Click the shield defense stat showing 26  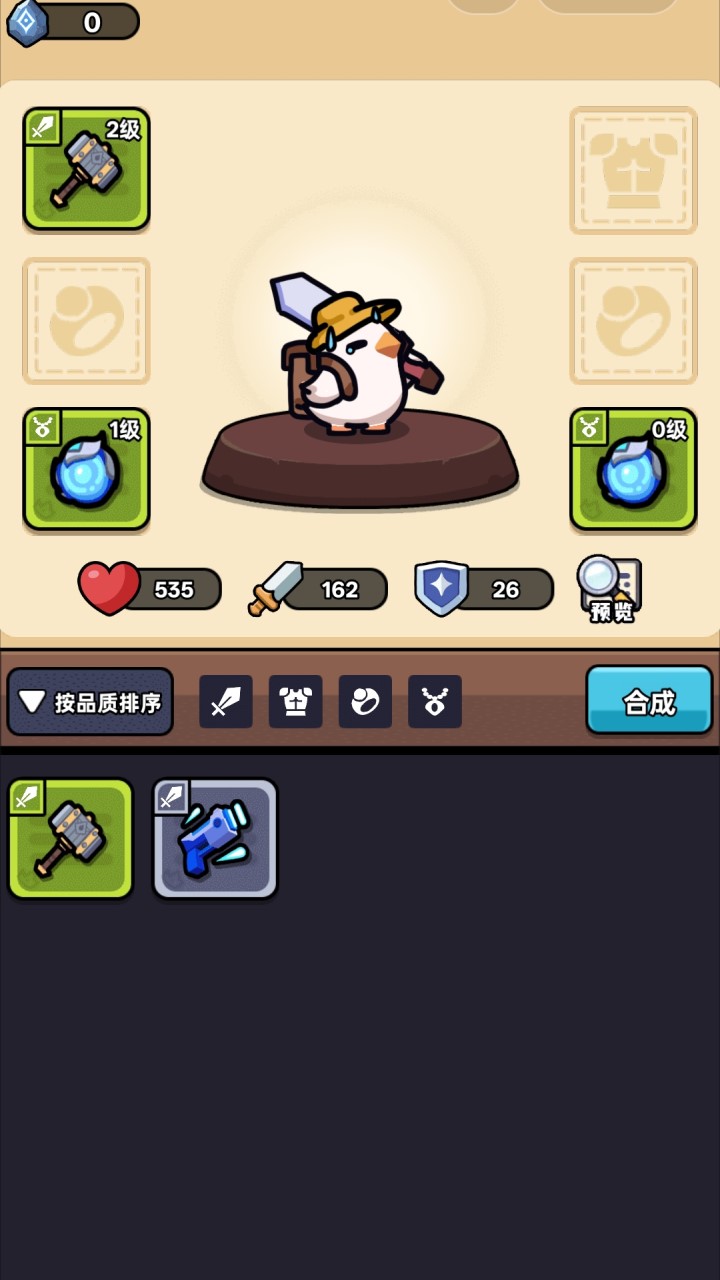tap(482, 589)
